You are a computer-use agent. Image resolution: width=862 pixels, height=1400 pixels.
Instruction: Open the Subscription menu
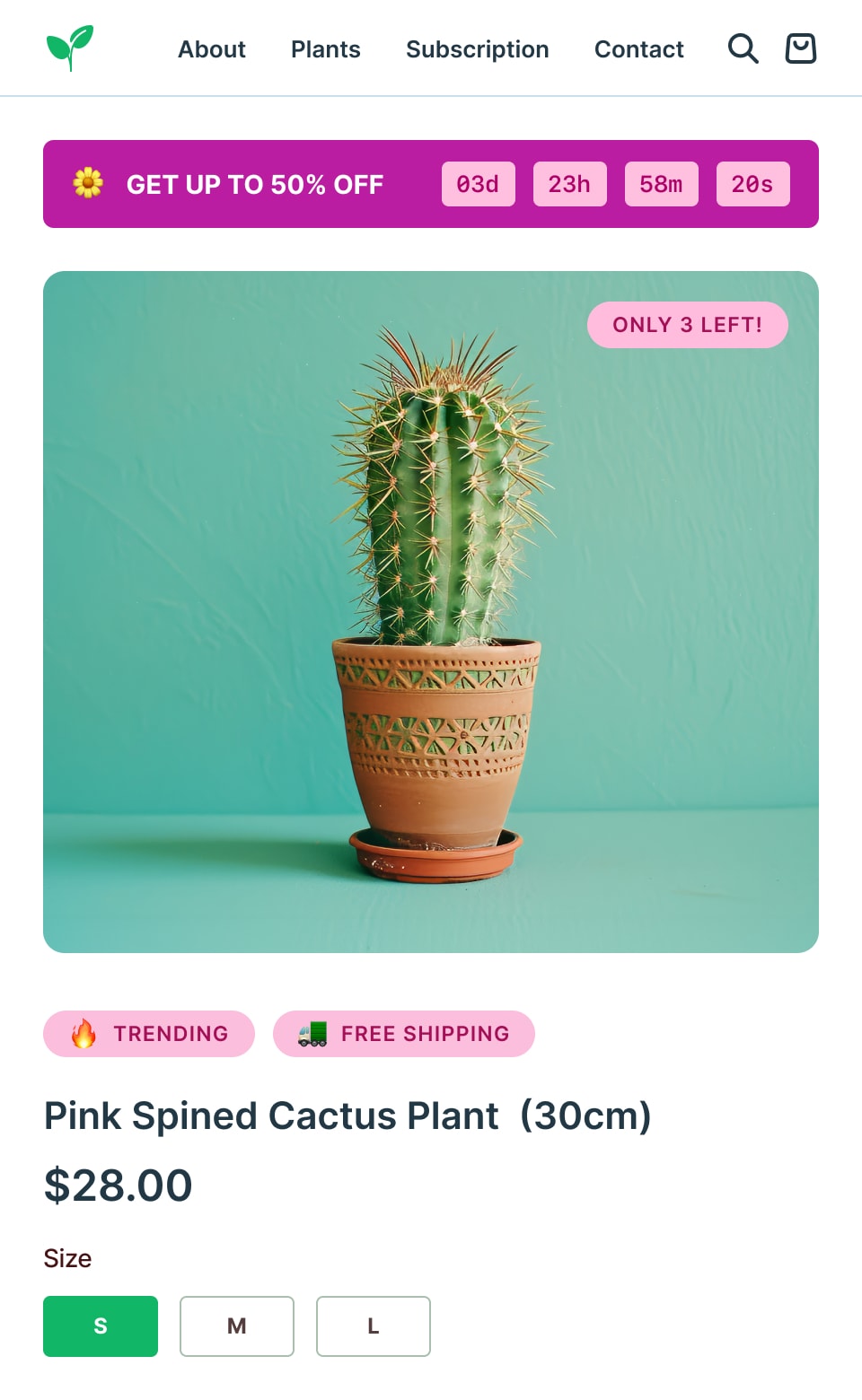point(477,49)
